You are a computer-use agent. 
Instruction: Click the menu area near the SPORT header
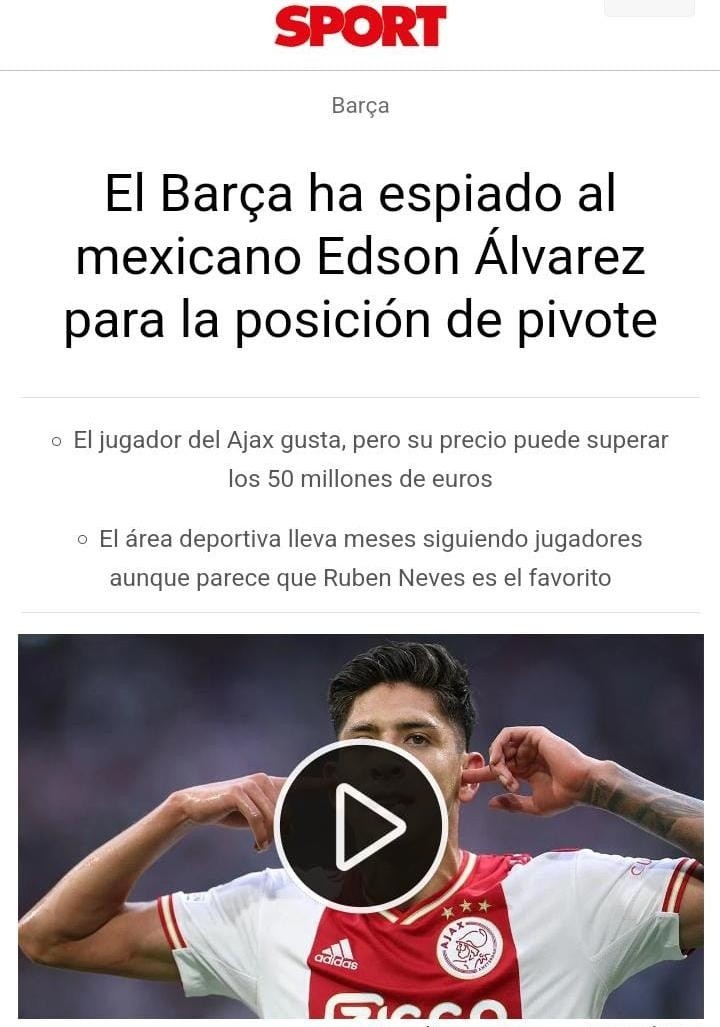648,8
